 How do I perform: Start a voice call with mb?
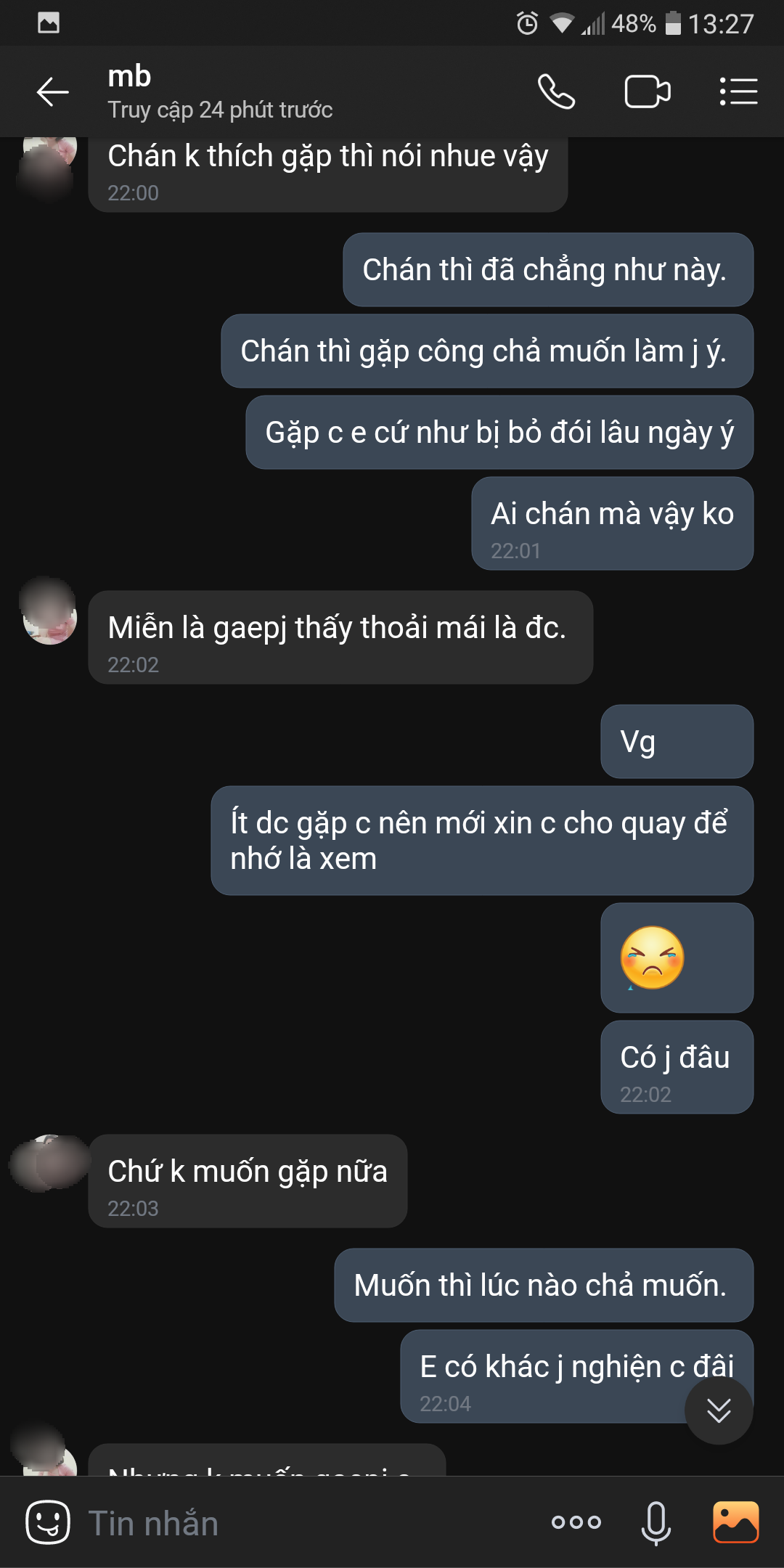pos(556,92)
